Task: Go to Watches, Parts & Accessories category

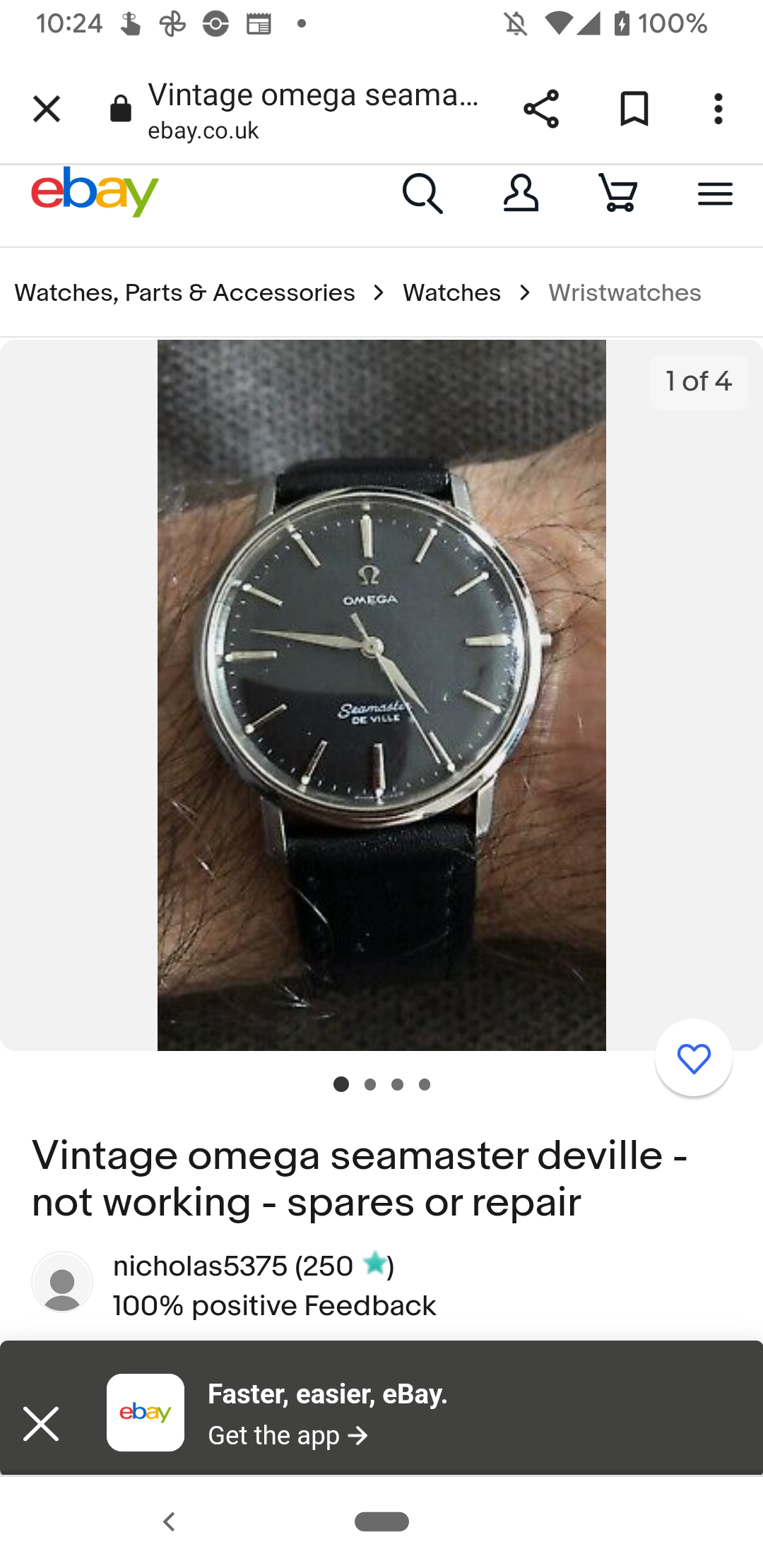Action: pos(185,292)
